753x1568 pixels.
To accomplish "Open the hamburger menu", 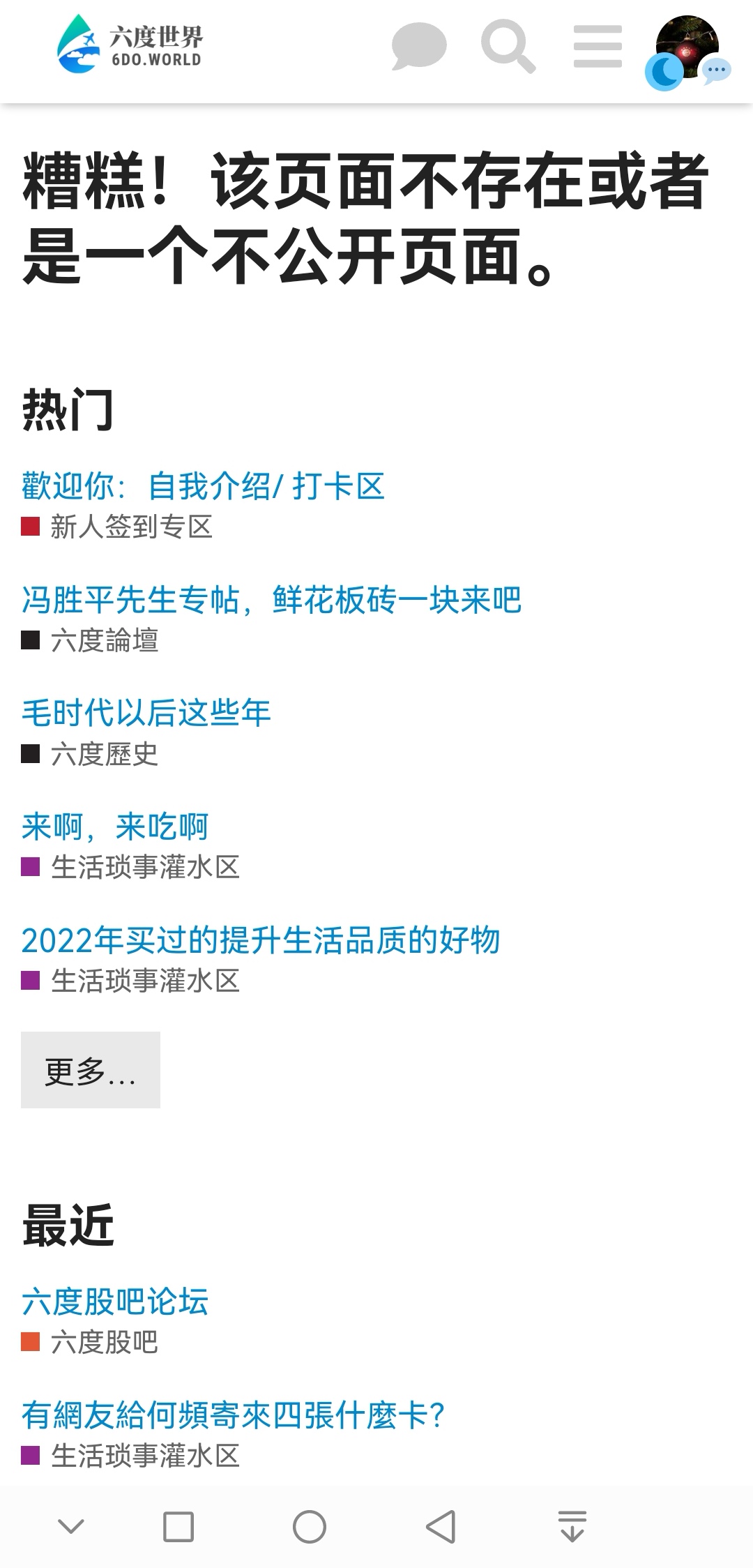I will click(x=598, y=47).
